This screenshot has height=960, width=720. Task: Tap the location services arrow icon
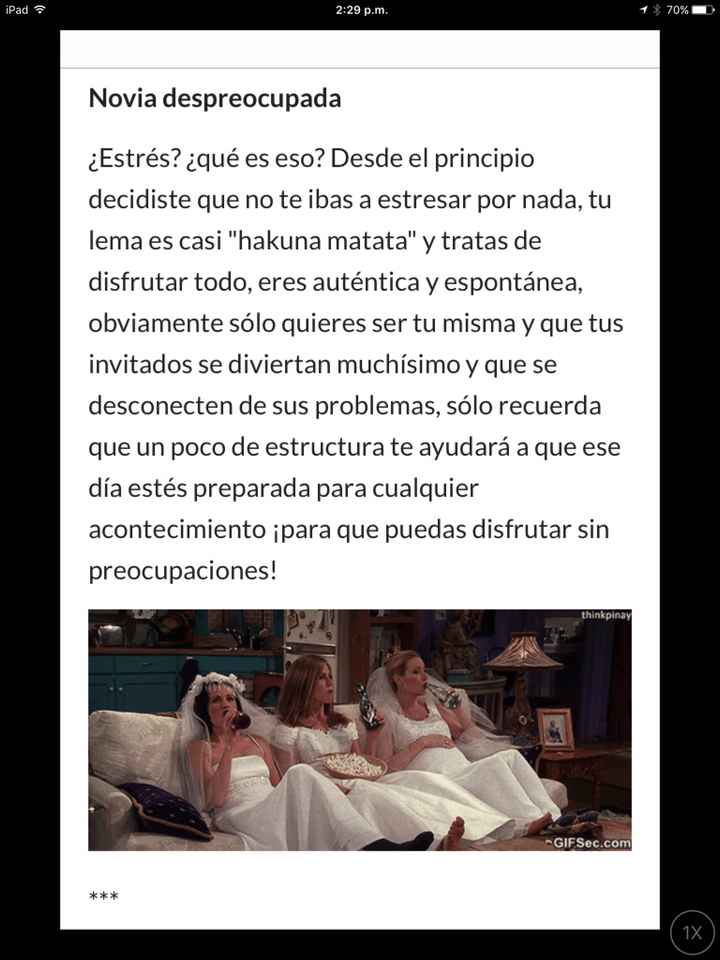642,10
